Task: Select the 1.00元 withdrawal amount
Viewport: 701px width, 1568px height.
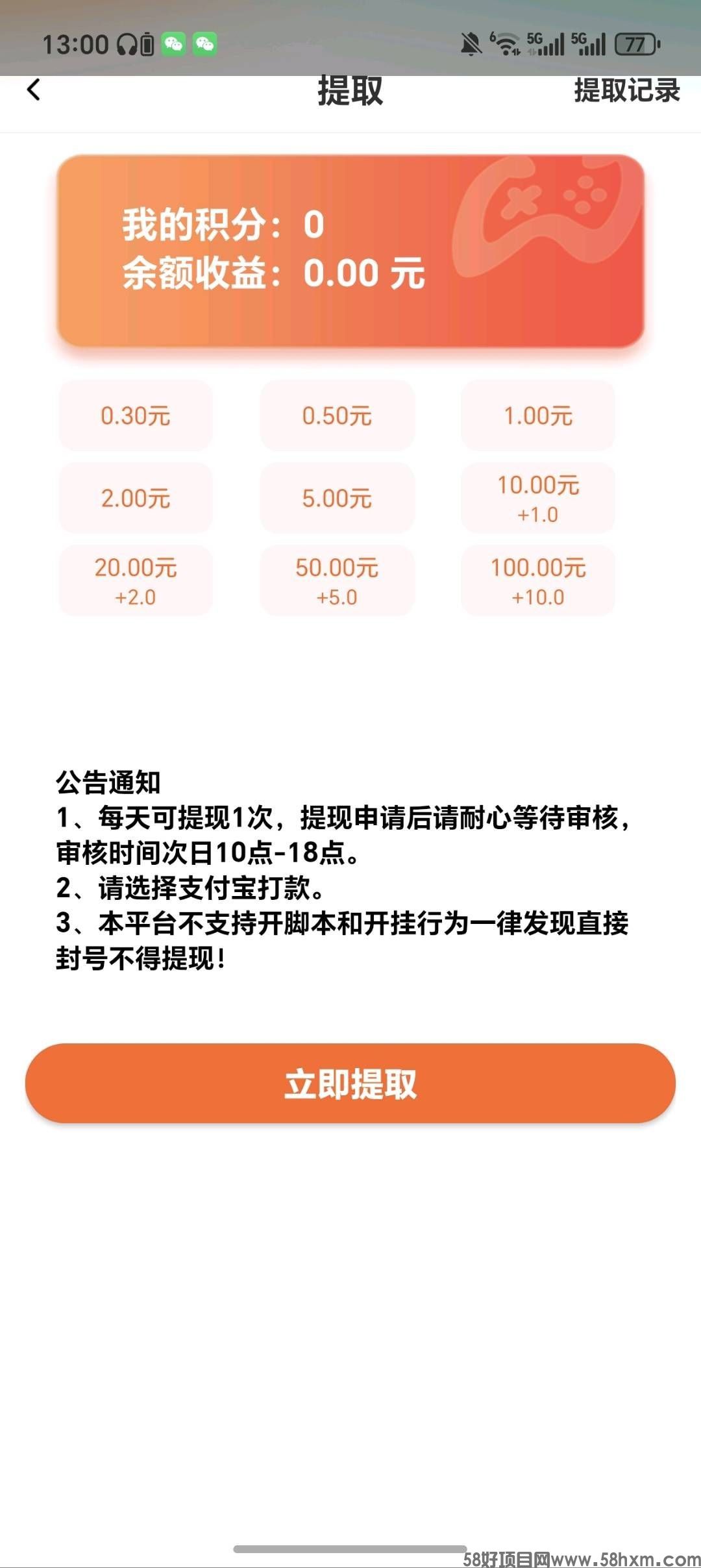Action: [x=539, y=416]
